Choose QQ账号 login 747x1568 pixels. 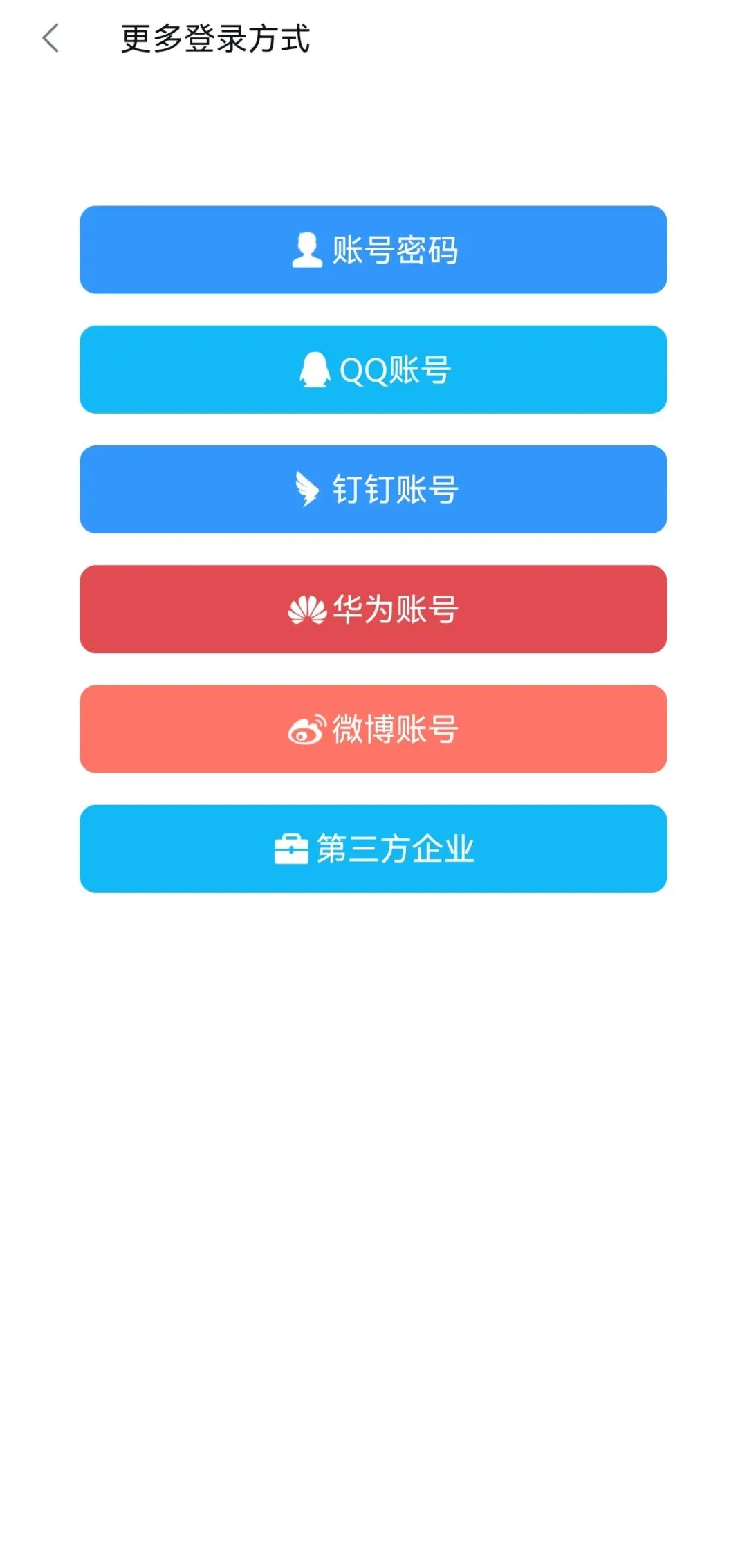pos(373,369)
